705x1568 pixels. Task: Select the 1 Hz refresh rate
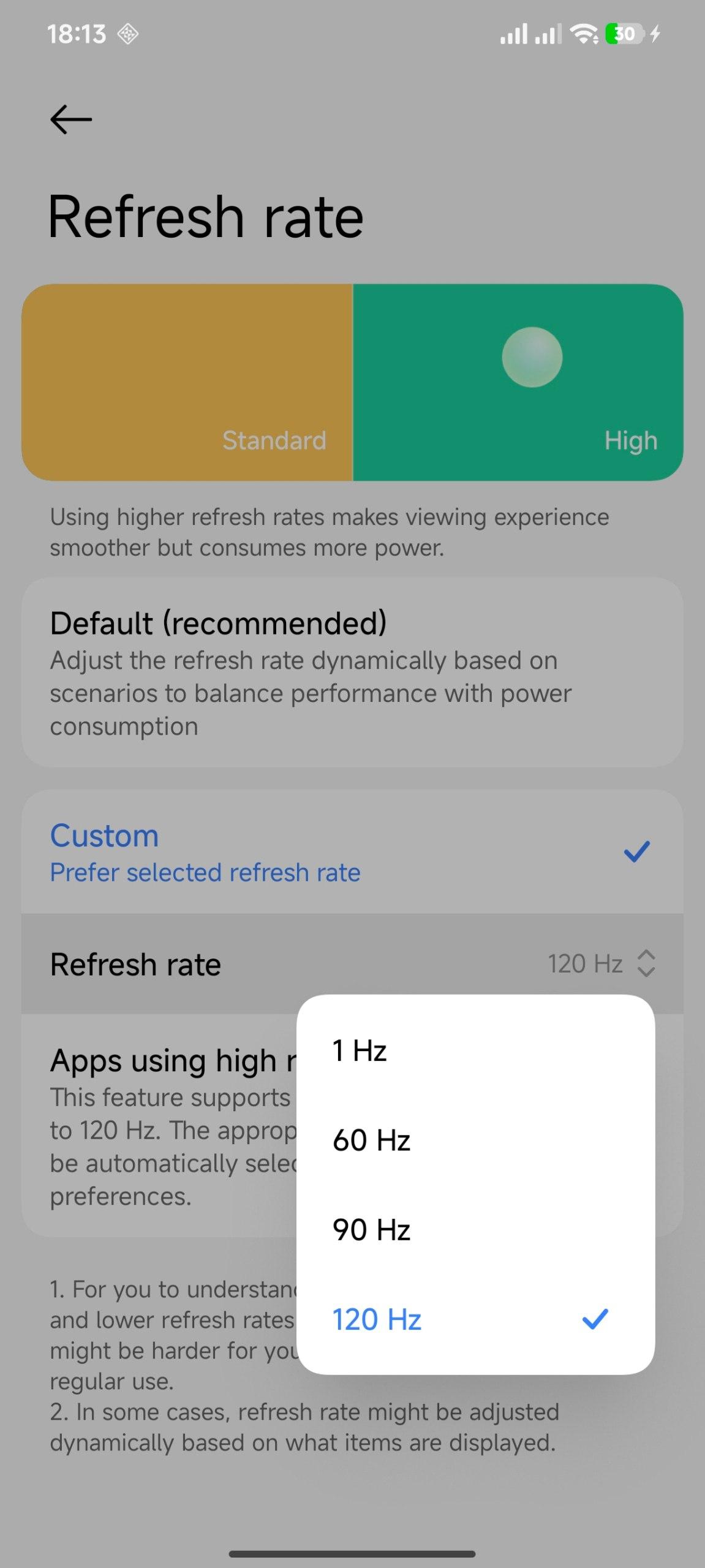[475, 1051]
